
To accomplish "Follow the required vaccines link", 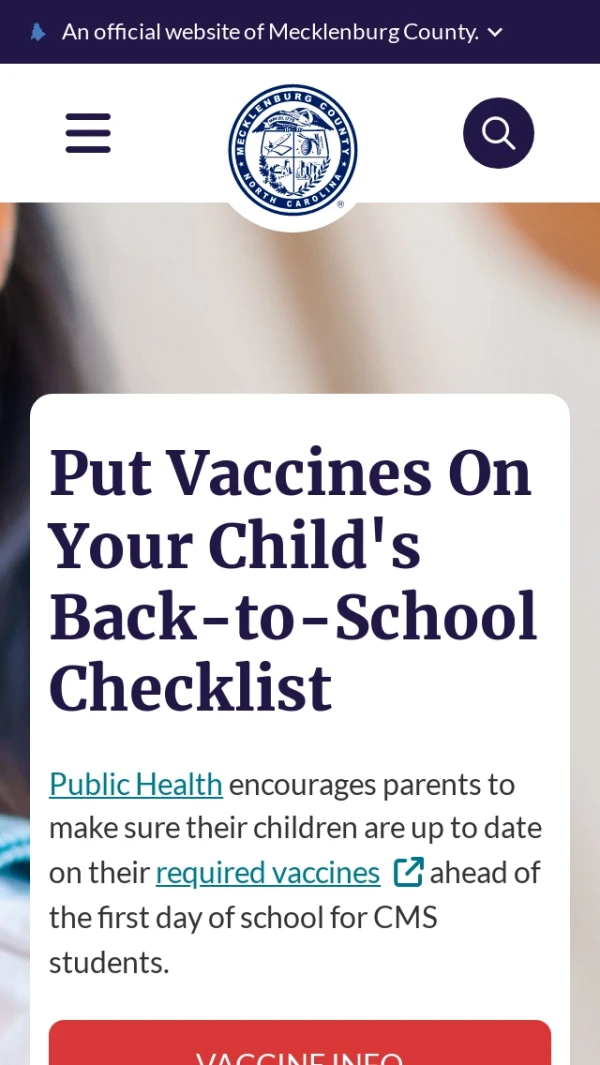I will coord(268,873).
